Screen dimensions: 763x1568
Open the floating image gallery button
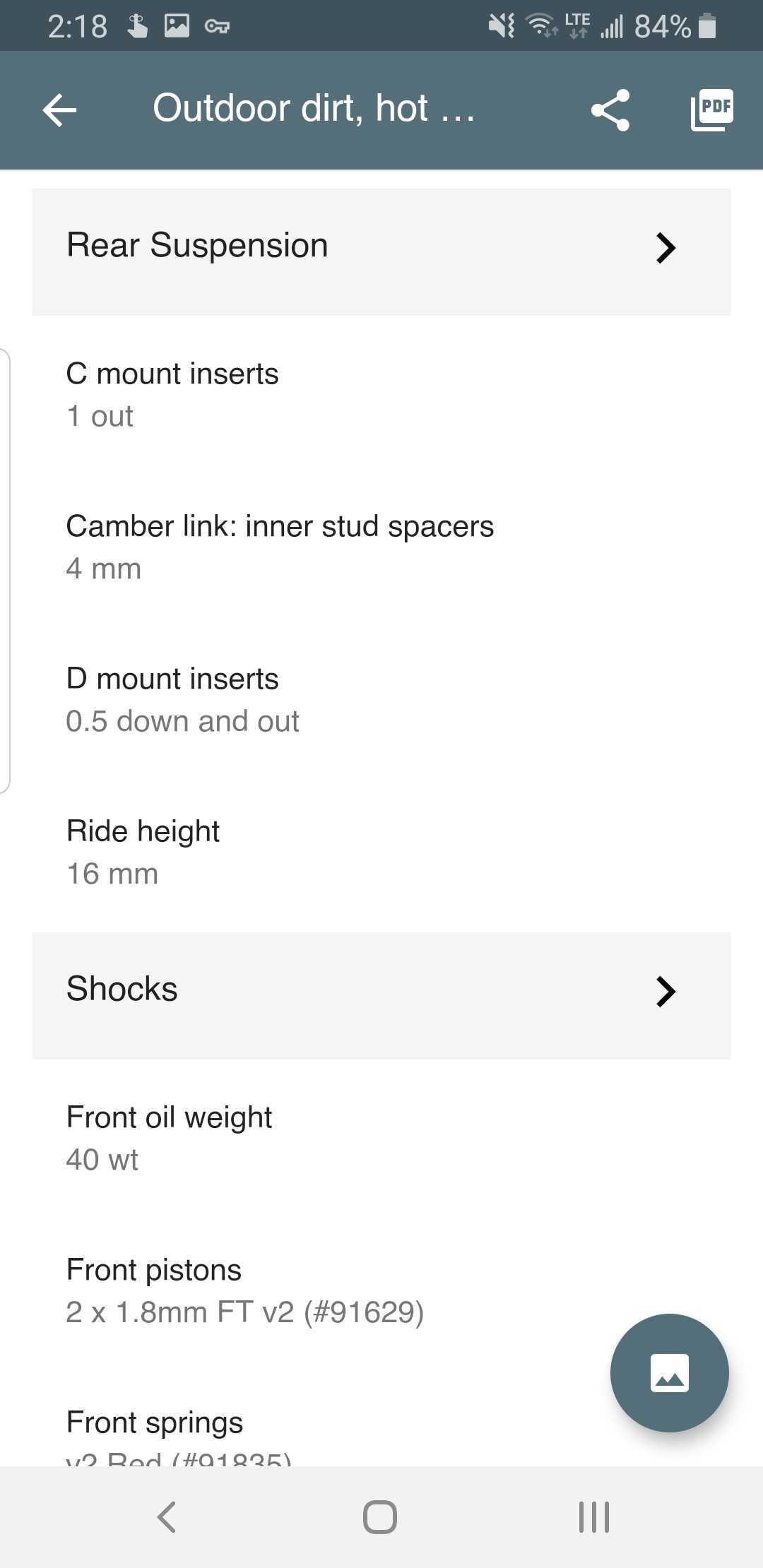coord(670,1372)
